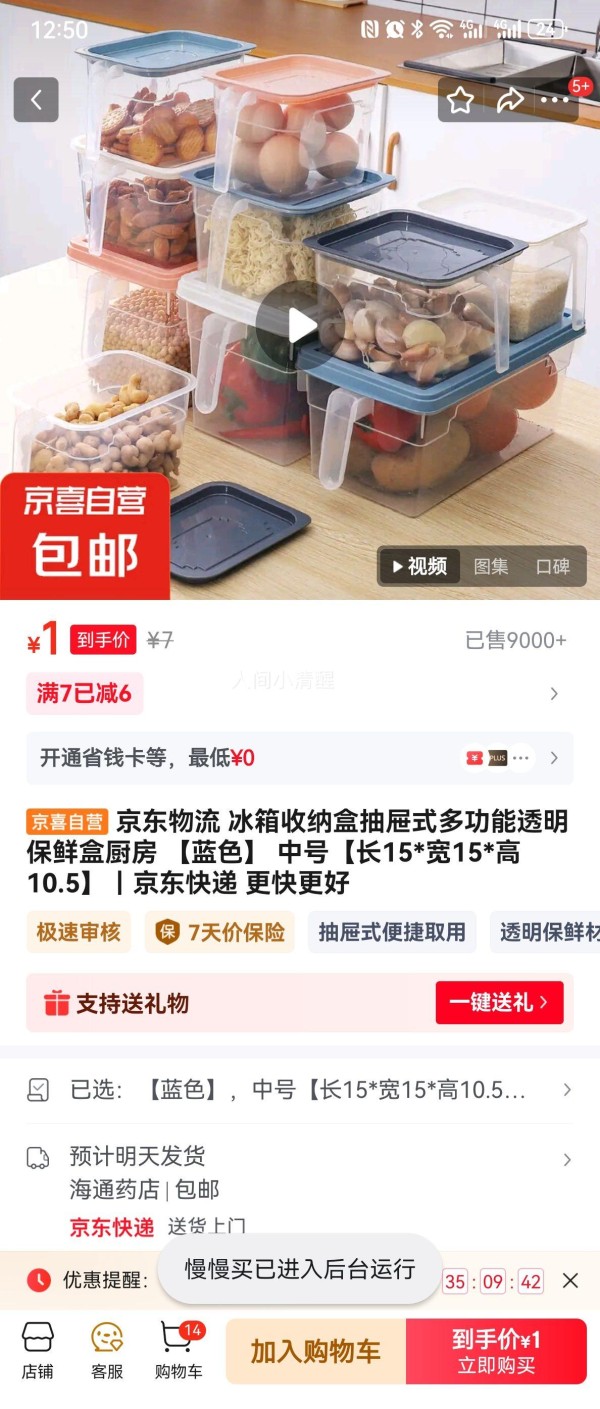Viewport: 600px width, 1409px height.
Task: Favorite this product with the star icon
Action: 460,100
